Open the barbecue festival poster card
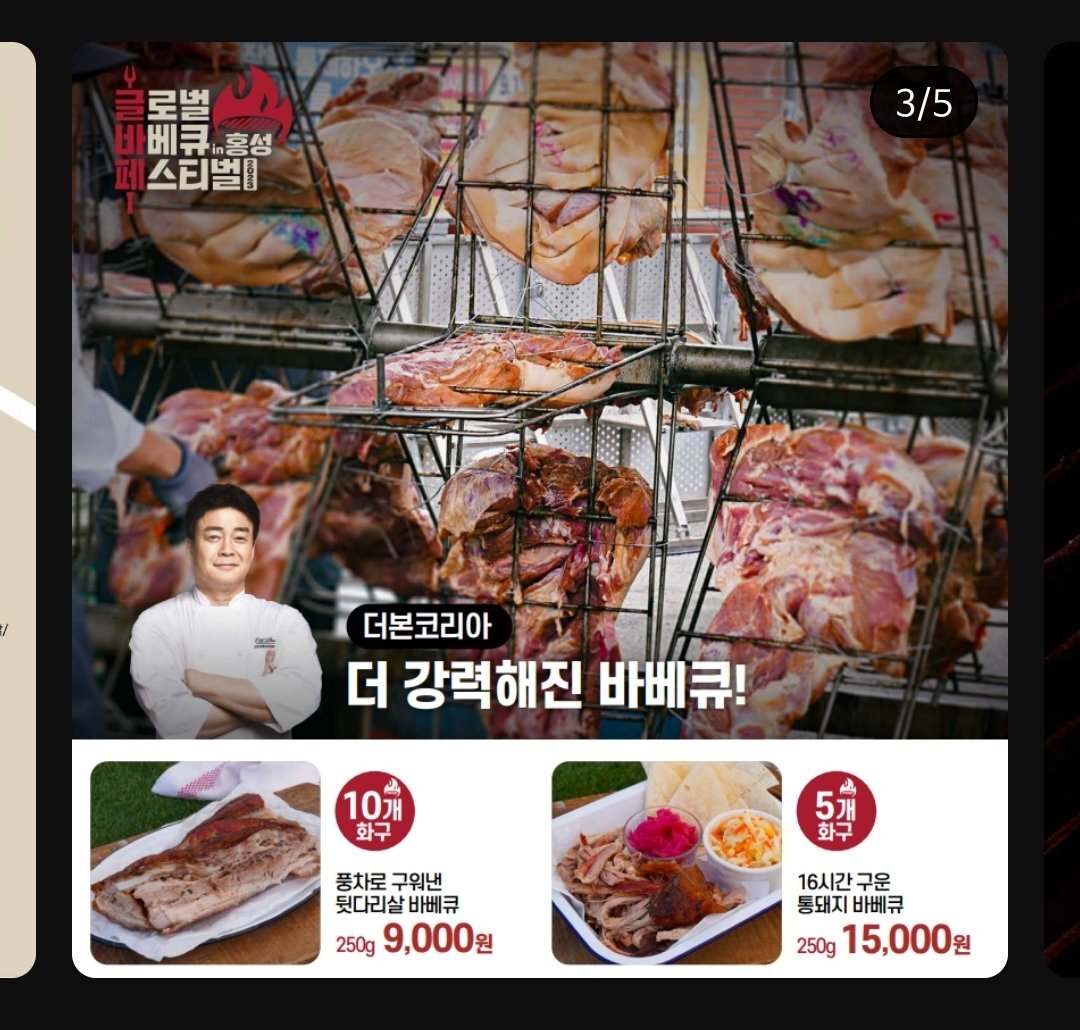 pos(540,400)
